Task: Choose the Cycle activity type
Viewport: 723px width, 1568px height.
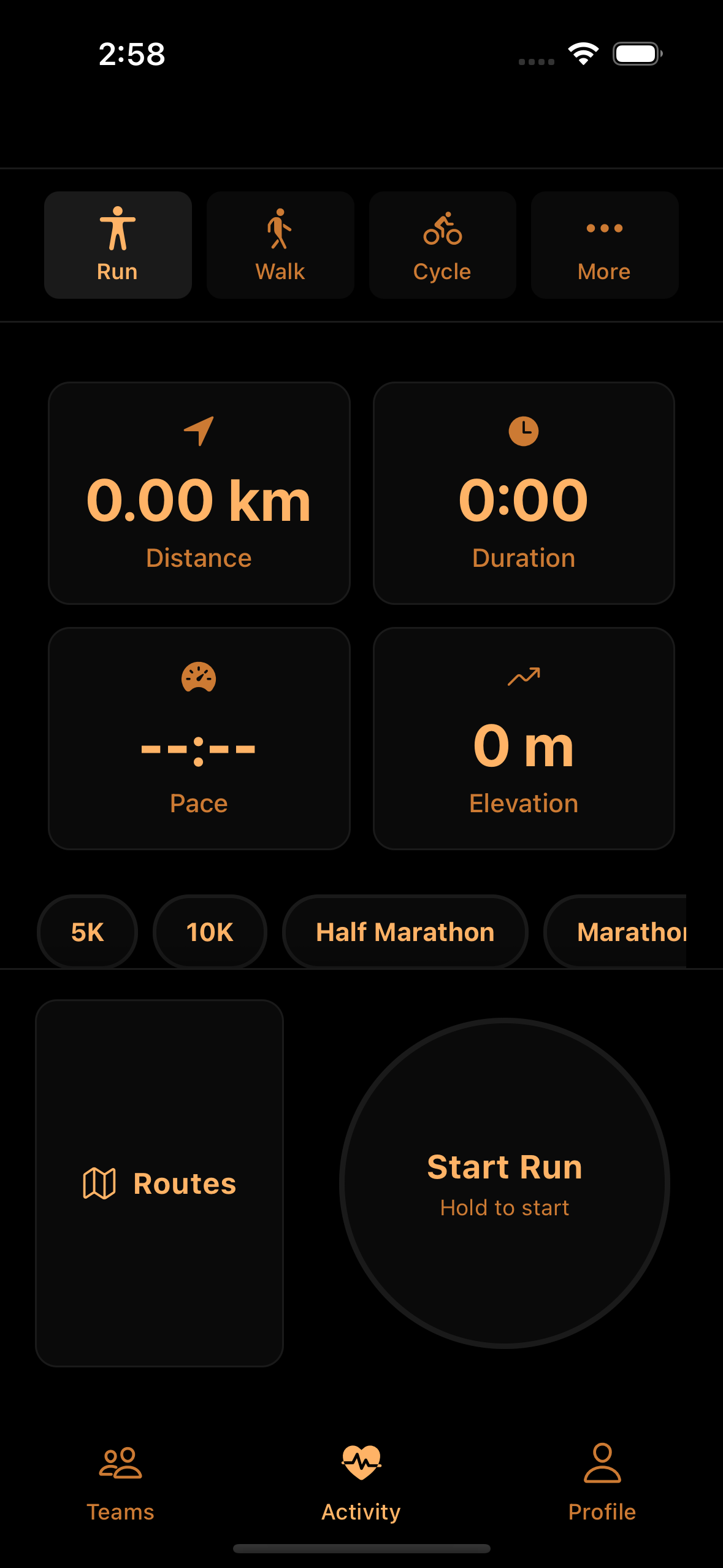Action: (x=442, y=245)
